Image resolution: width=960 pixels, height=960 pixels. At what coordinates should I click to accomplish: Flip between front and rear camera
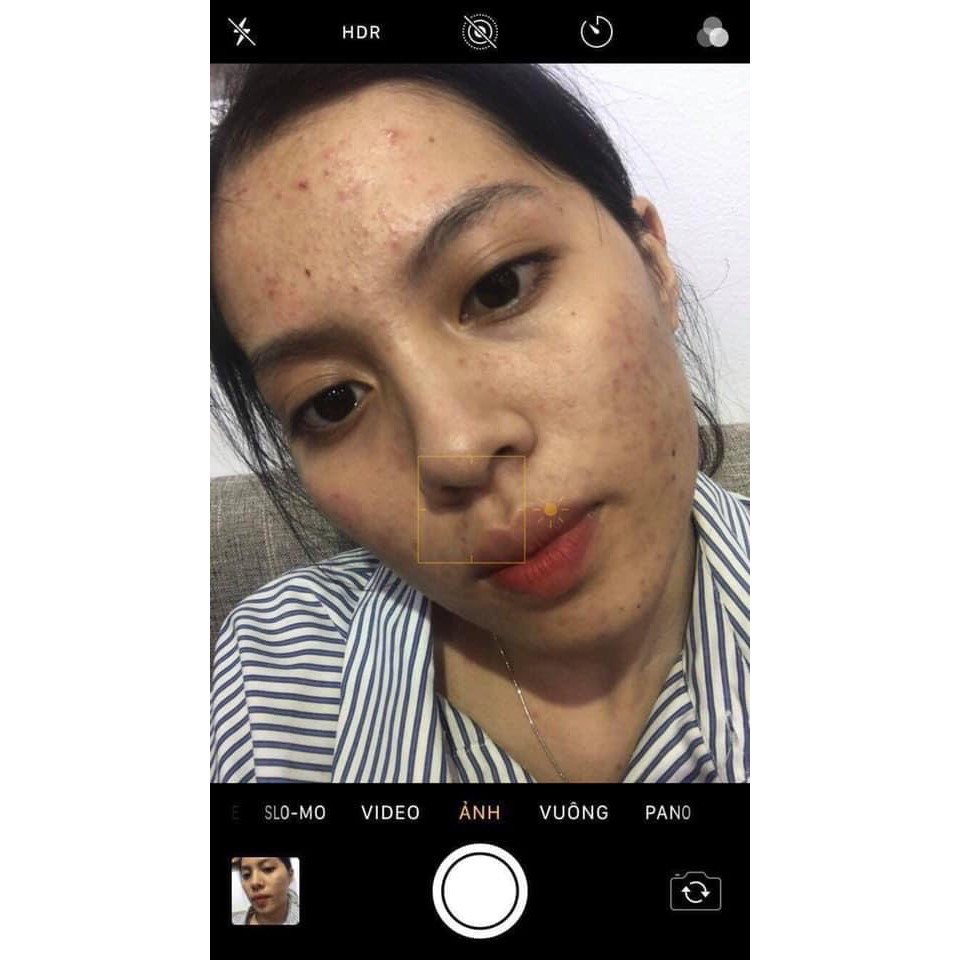pyautogui.click(x=695, y=891)
